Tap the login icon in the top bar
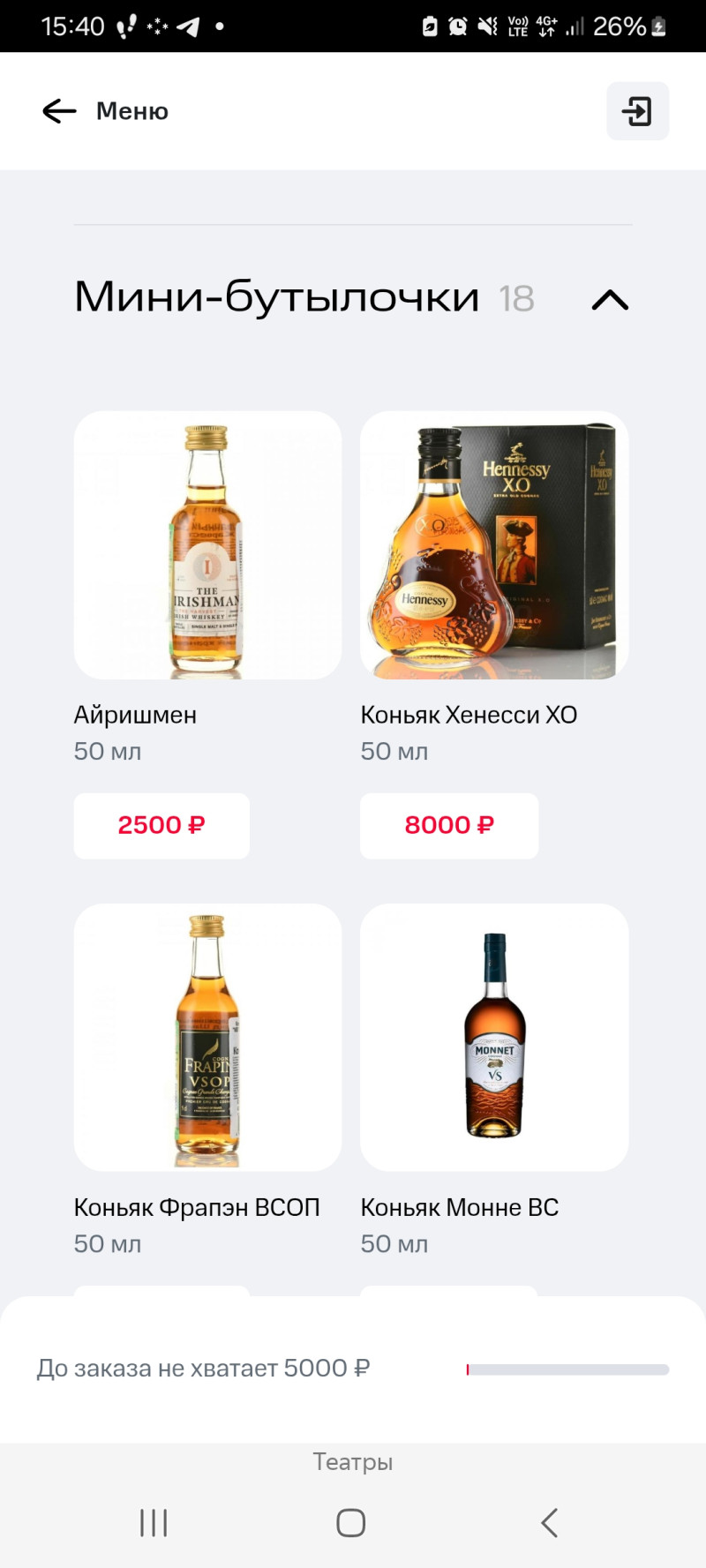 pos(637,111)
